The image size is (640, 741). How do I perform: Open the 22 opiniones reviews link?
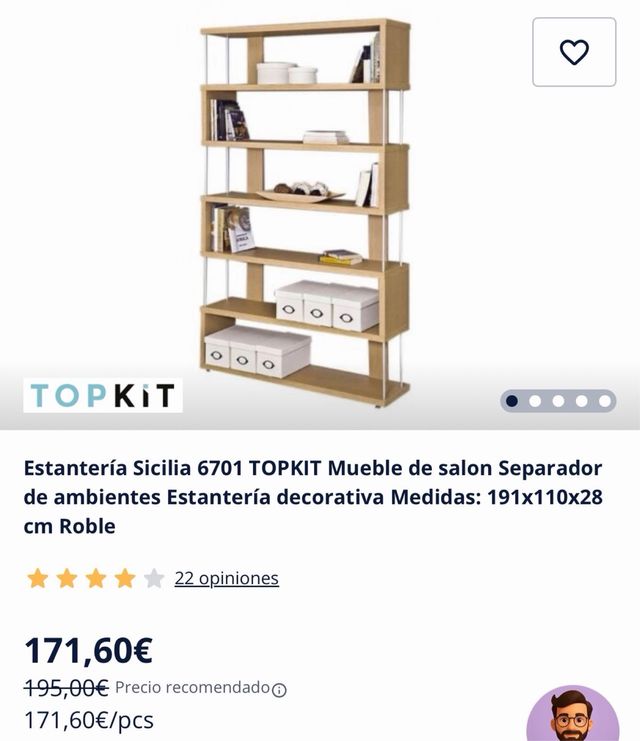[x=226, y=578]
